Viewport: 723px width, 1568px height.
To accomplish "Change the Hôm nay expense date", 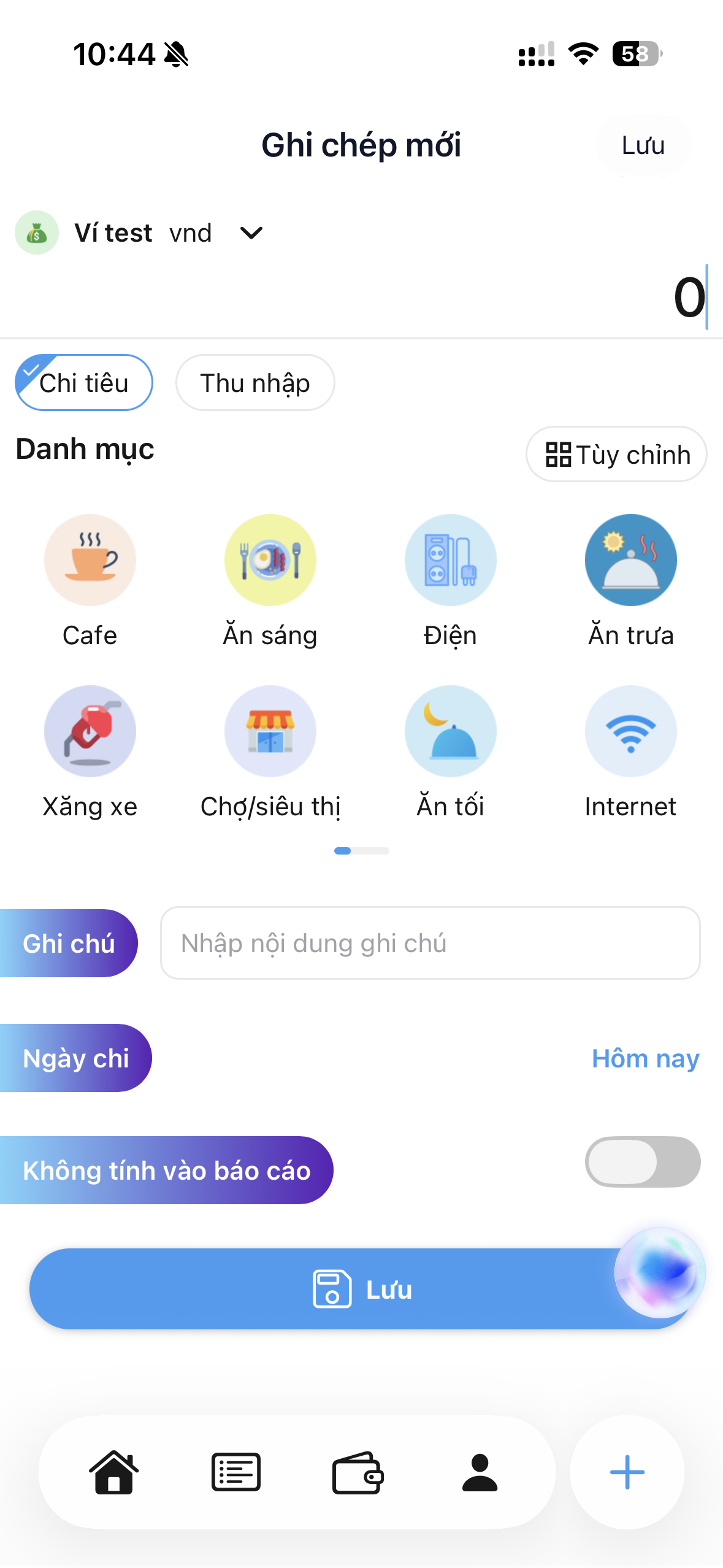I will click(645, 1058).
